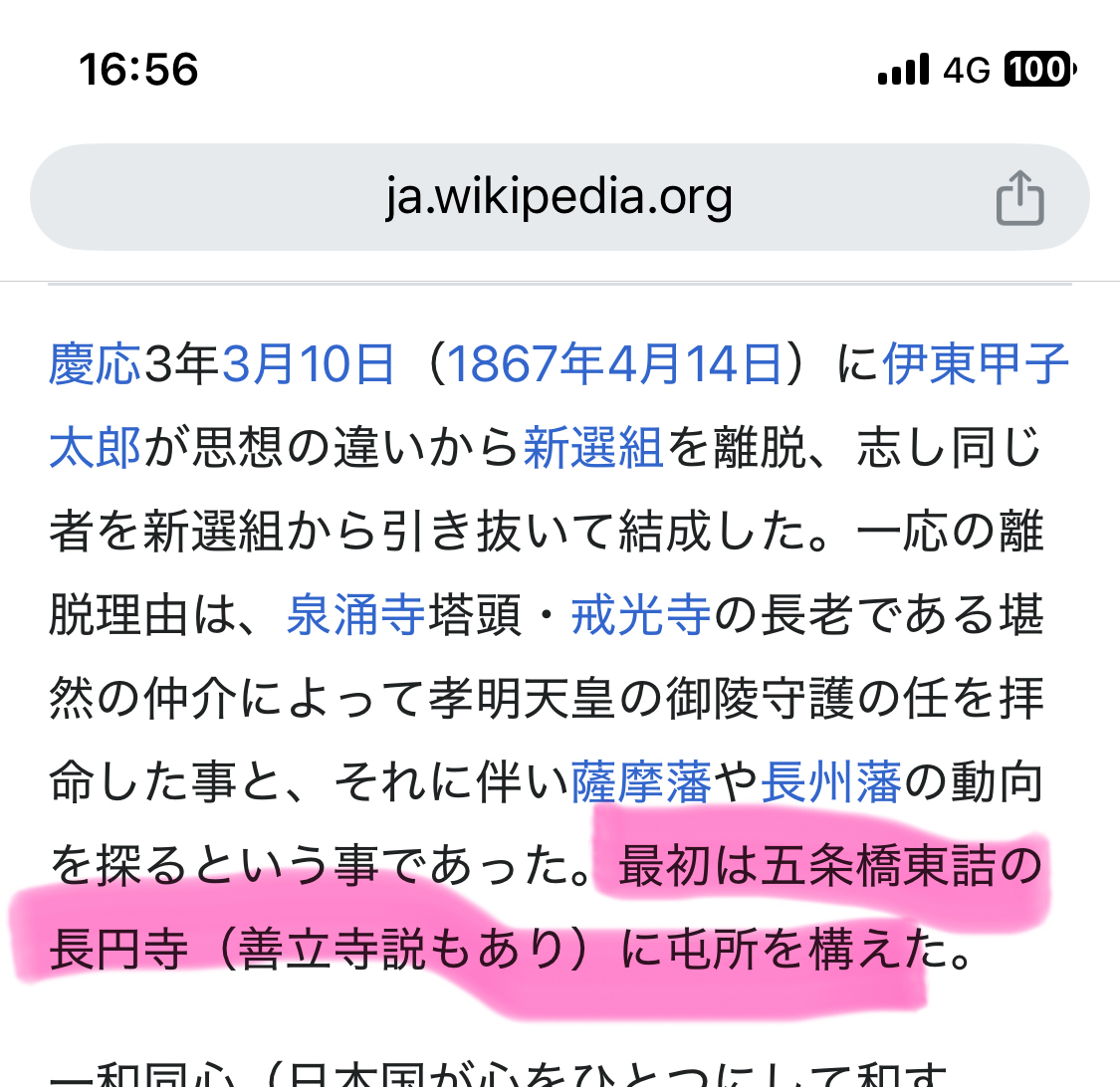Open the 戒光寺 link

tap(641, 616)
